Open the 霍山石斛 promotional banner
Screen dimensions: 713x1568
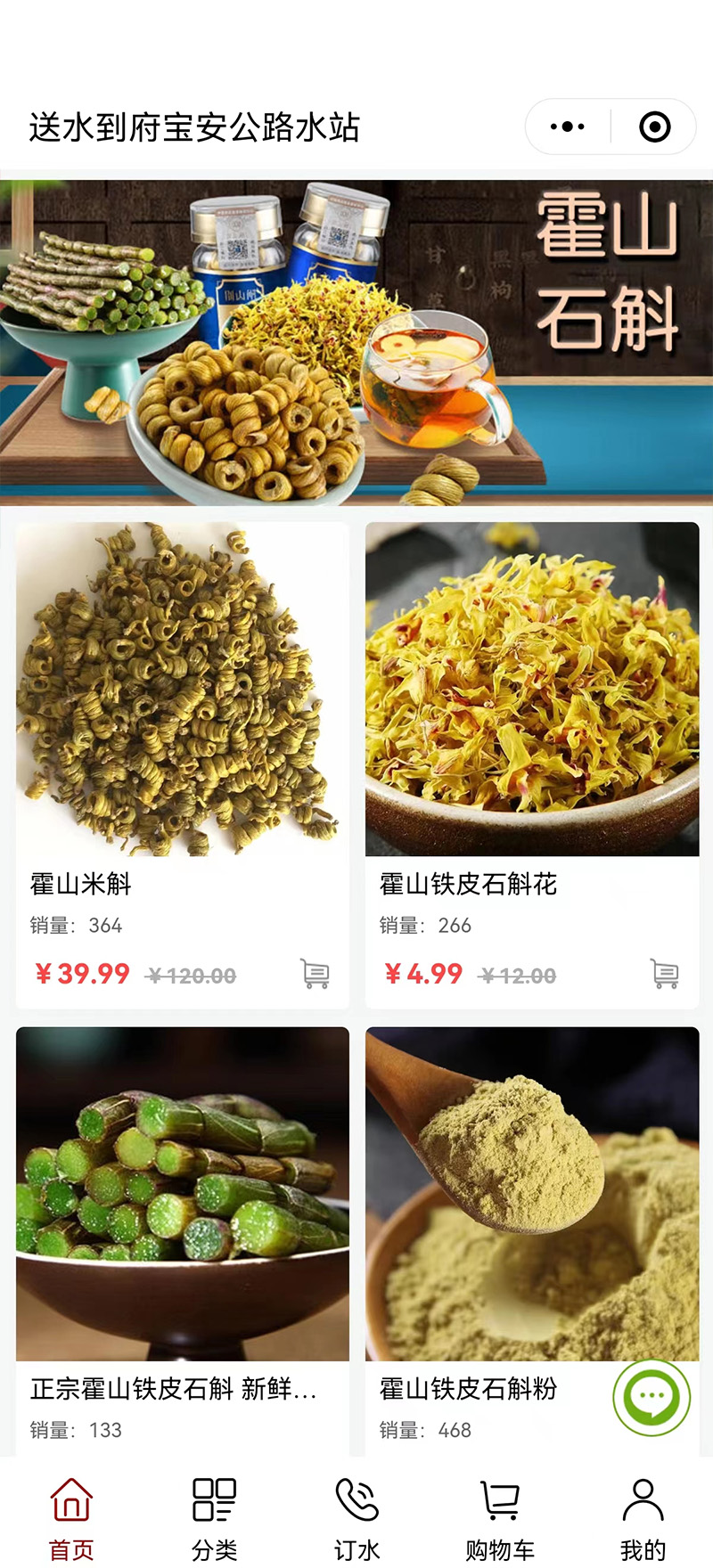point(356,342)
